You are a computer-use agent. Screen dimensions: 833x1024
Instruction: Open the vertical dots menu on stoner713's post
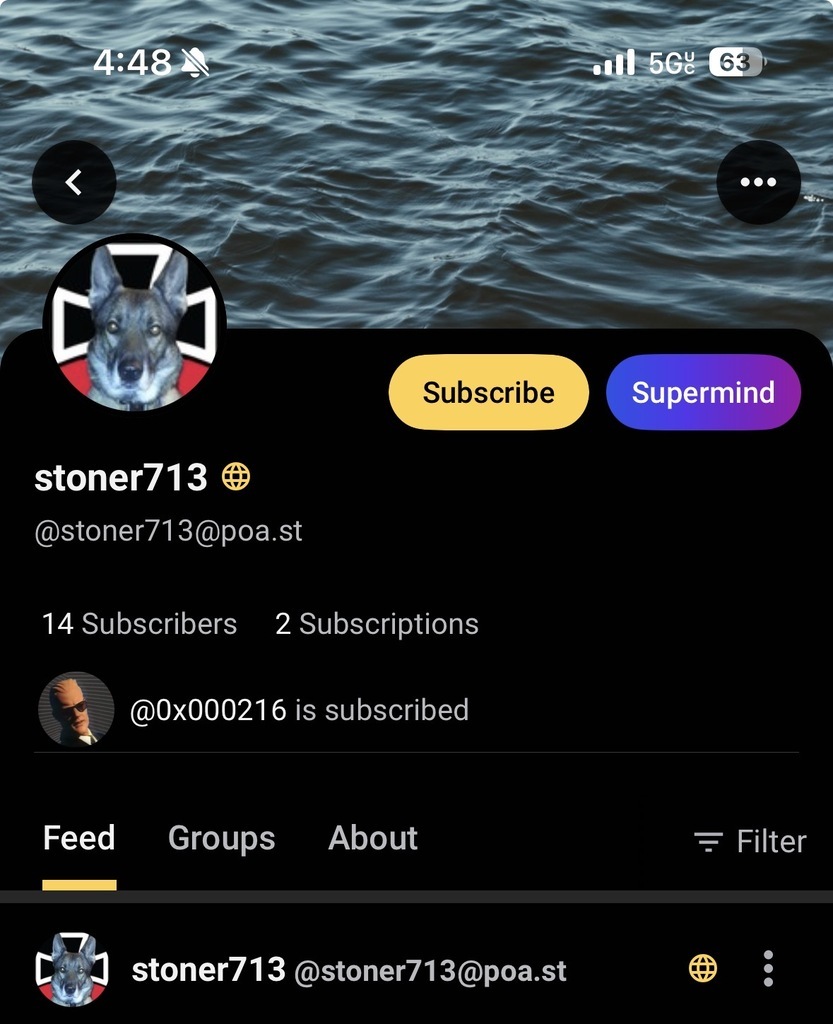tap(768, 968)
